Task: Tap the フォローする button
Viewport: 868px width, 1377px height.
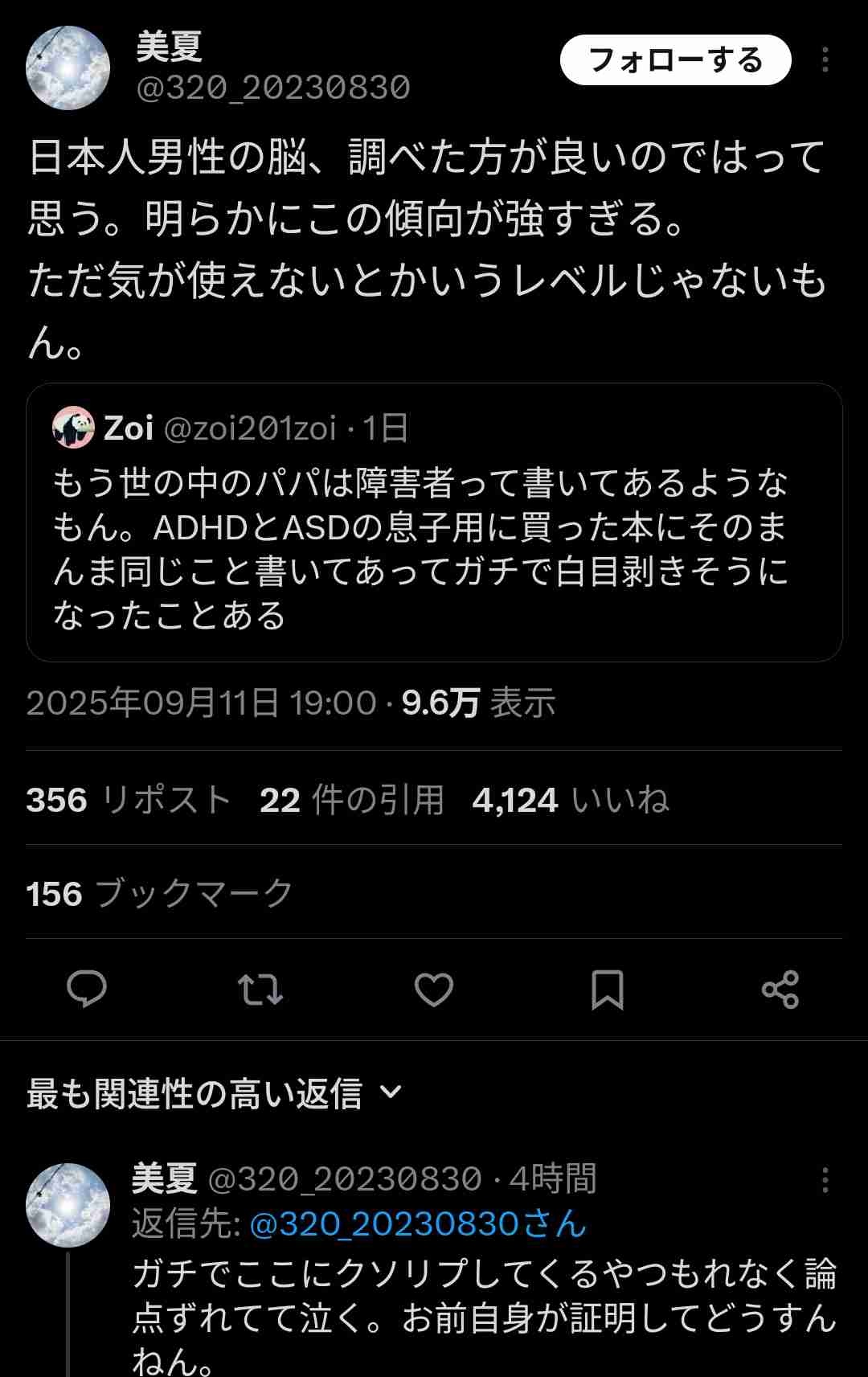Action: coord(675,60)
